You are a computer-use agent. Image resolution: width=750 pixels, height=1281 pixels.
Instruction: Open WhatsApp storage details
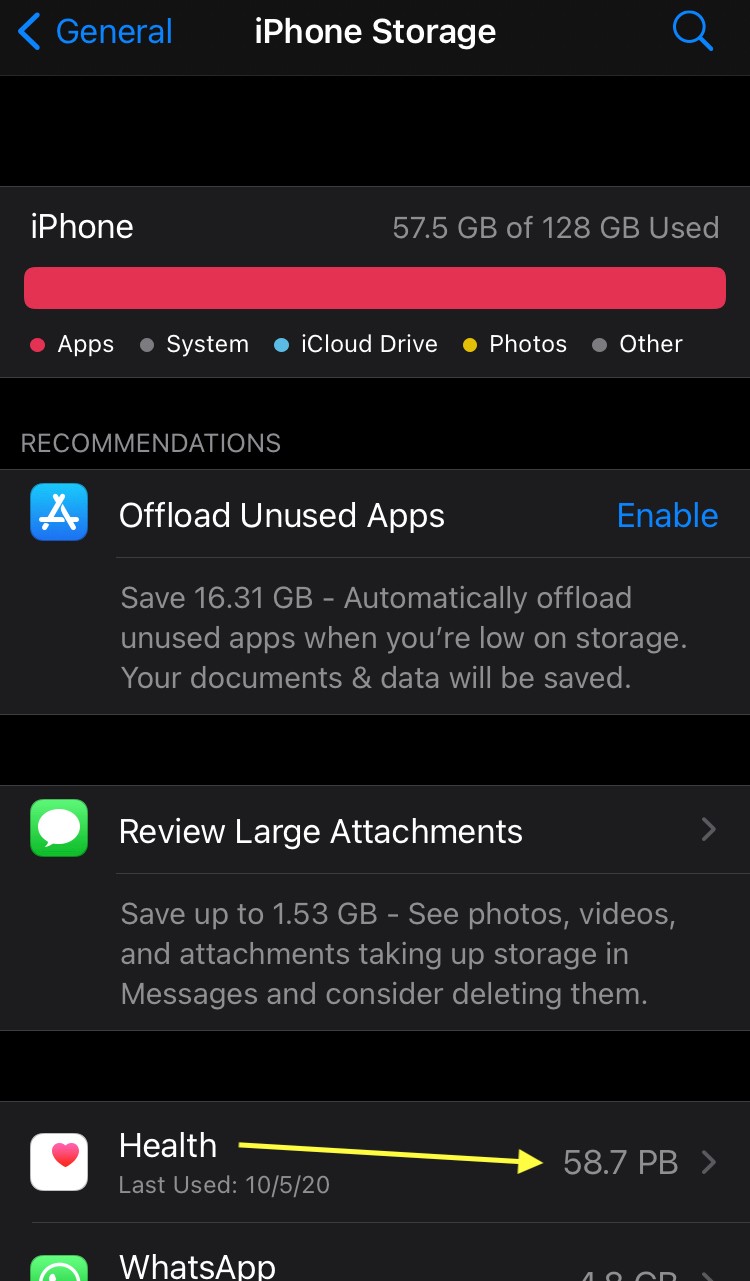pyautogui.click(x=375, y=1262)
